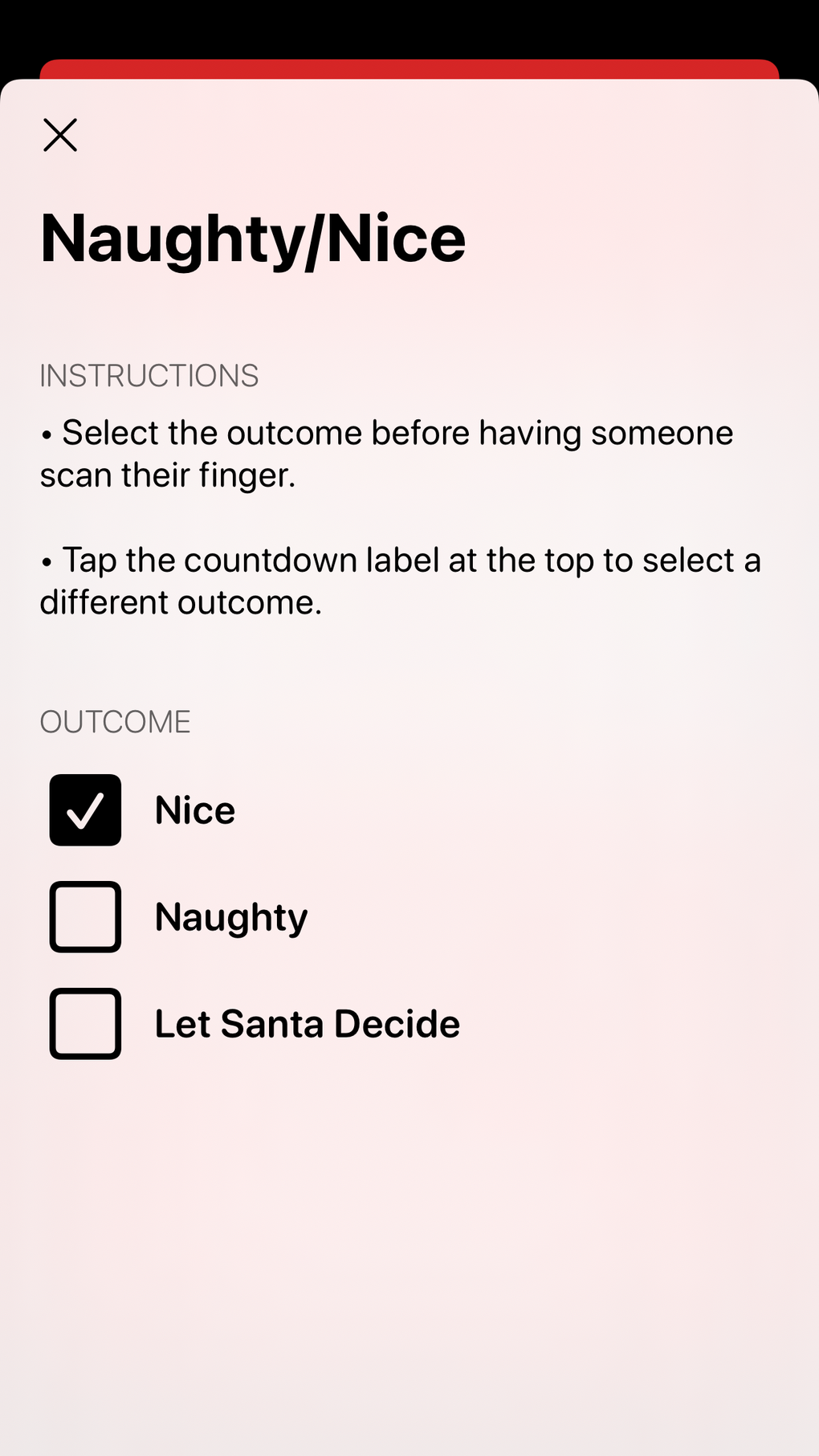
Task: Toggle the empty Naughty checkbox square
Action: pyautogui.click(x=84, y=917)
